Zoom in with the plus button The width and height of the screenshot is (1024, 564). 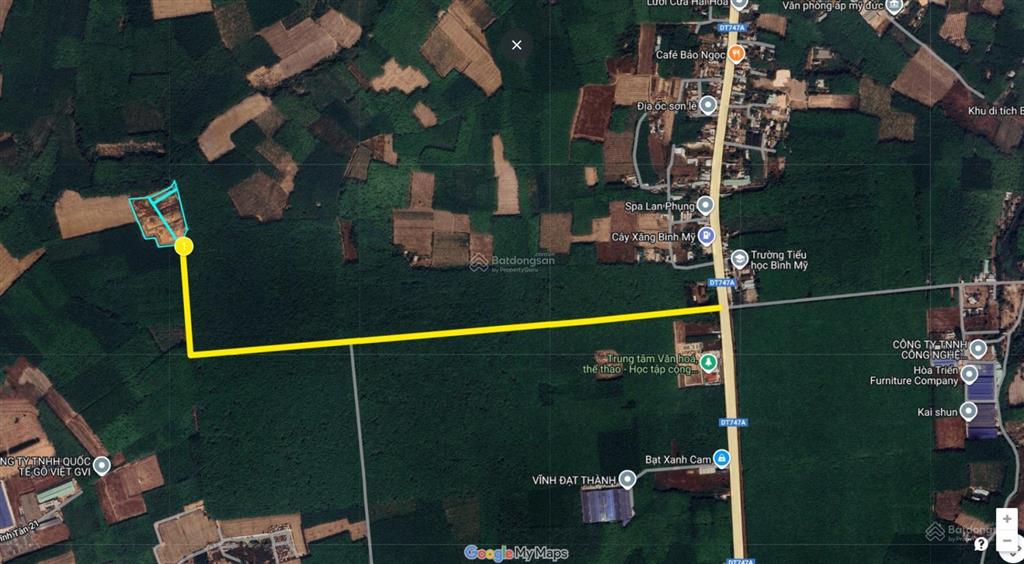pos(1007,519)
